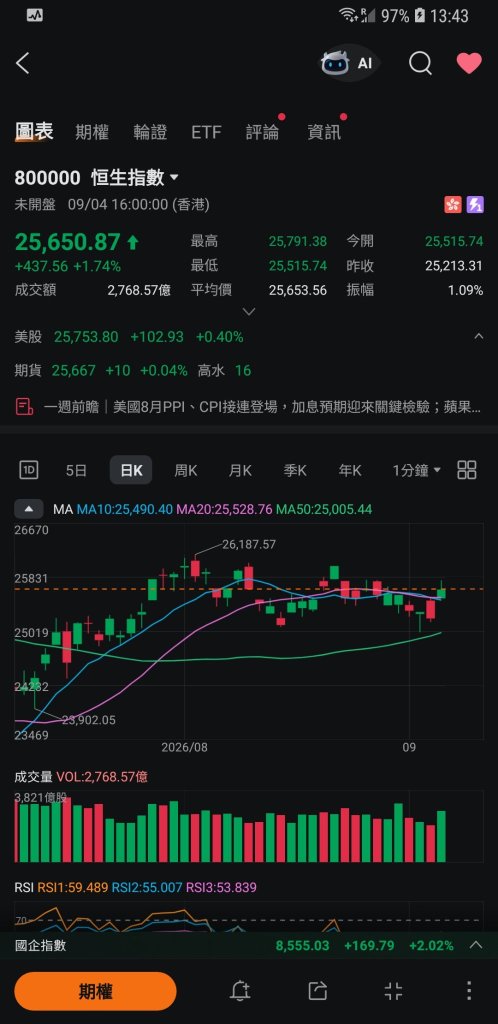Viewport: 498px width, 1024px height.
Task: Select the 5日 chart range
Action: (x=76, y=470)
